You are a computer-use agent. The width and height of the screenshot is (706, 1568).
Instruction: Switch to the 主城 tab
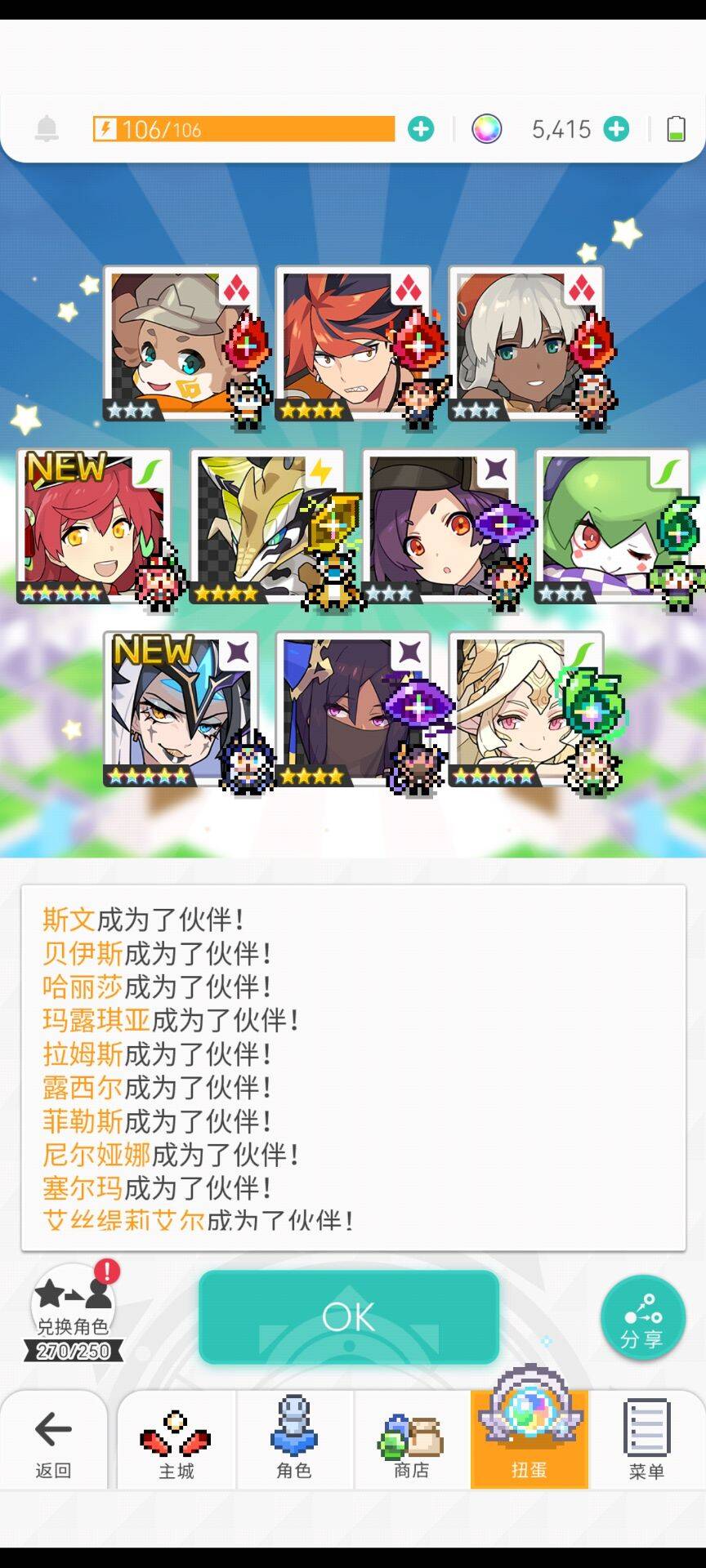click(176, 1442)
